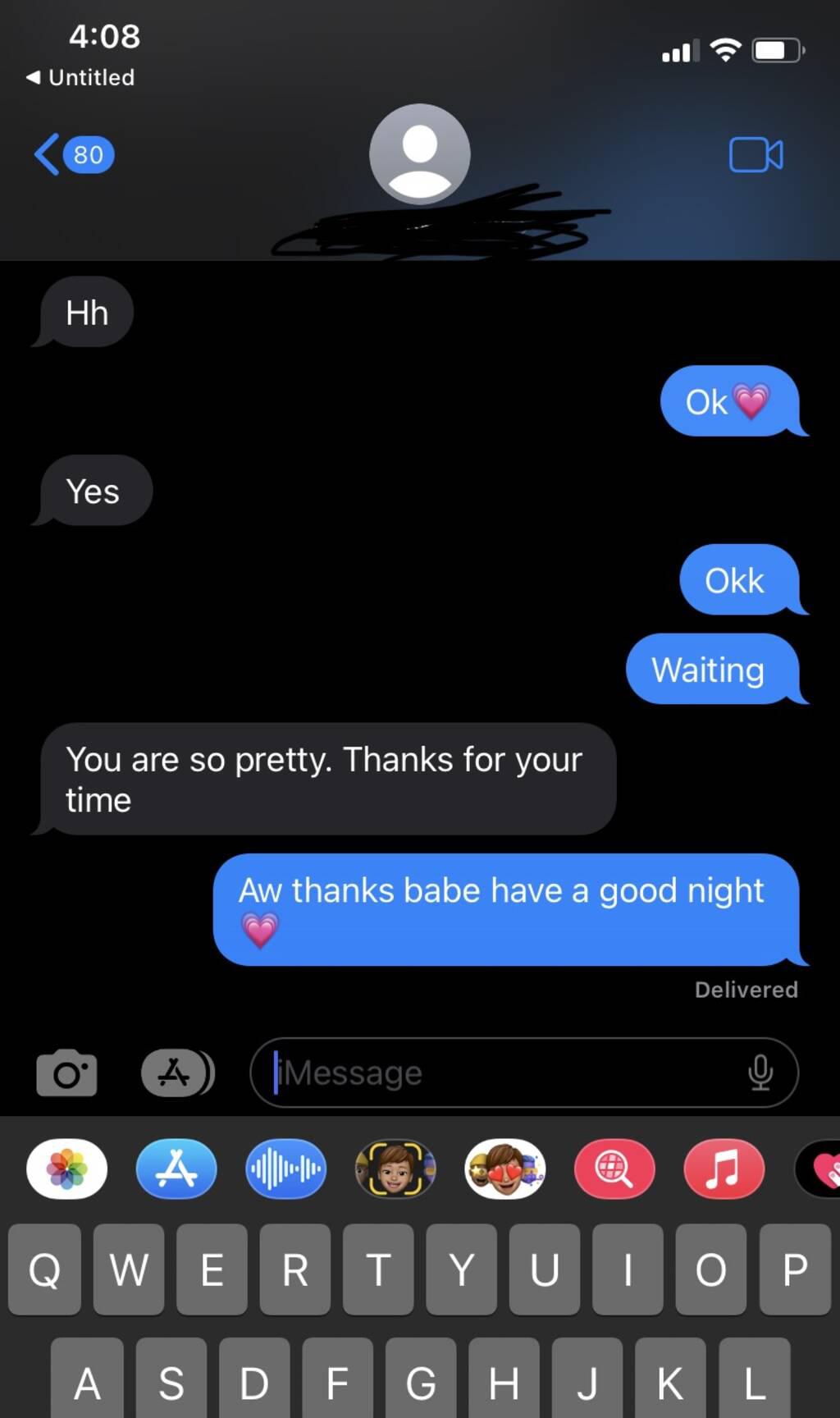840x1418 pixels.
Task: Record an audio message with the microphone
Action: click(x=760, y=1073)
